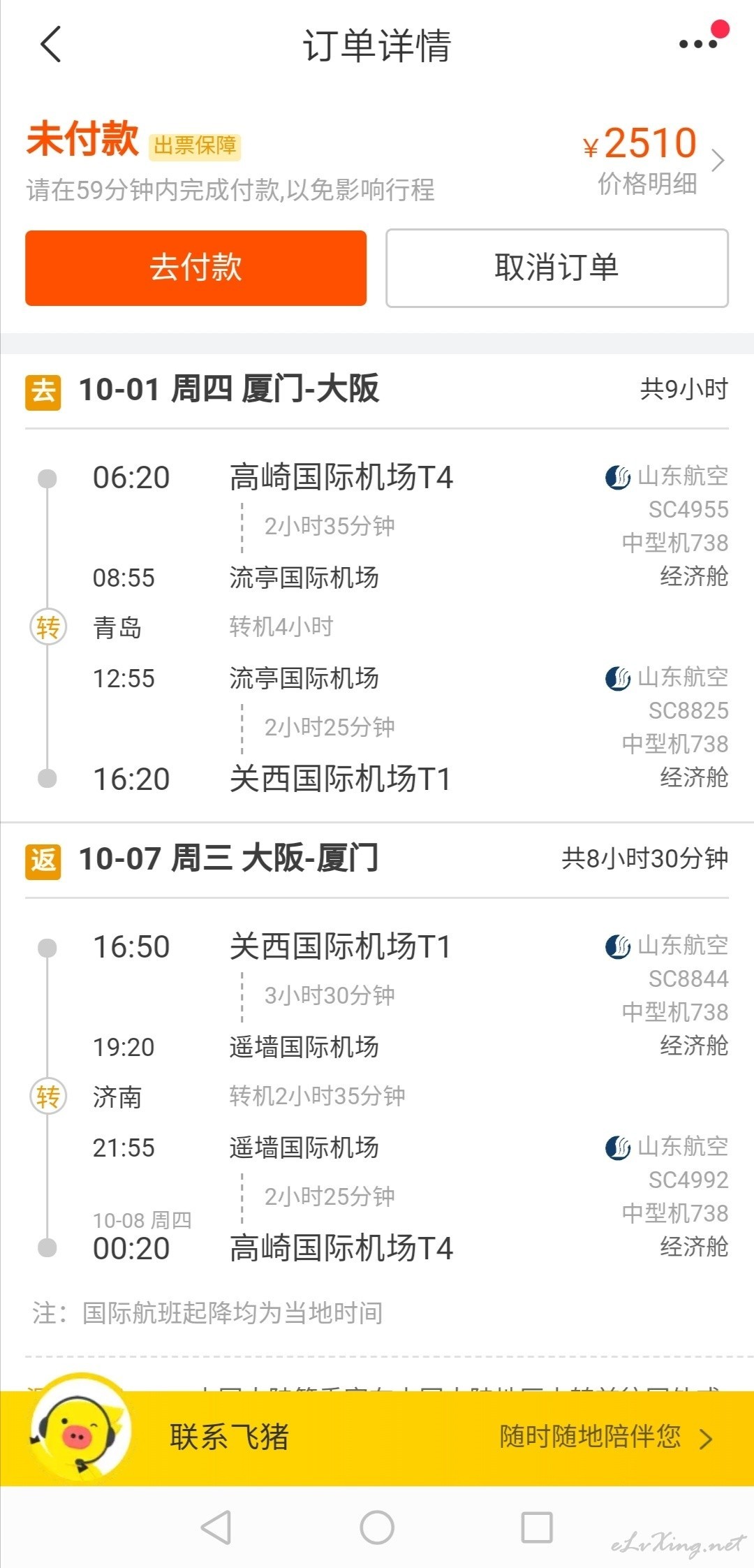Open the three-dot overflow menu

click(698, 44)
